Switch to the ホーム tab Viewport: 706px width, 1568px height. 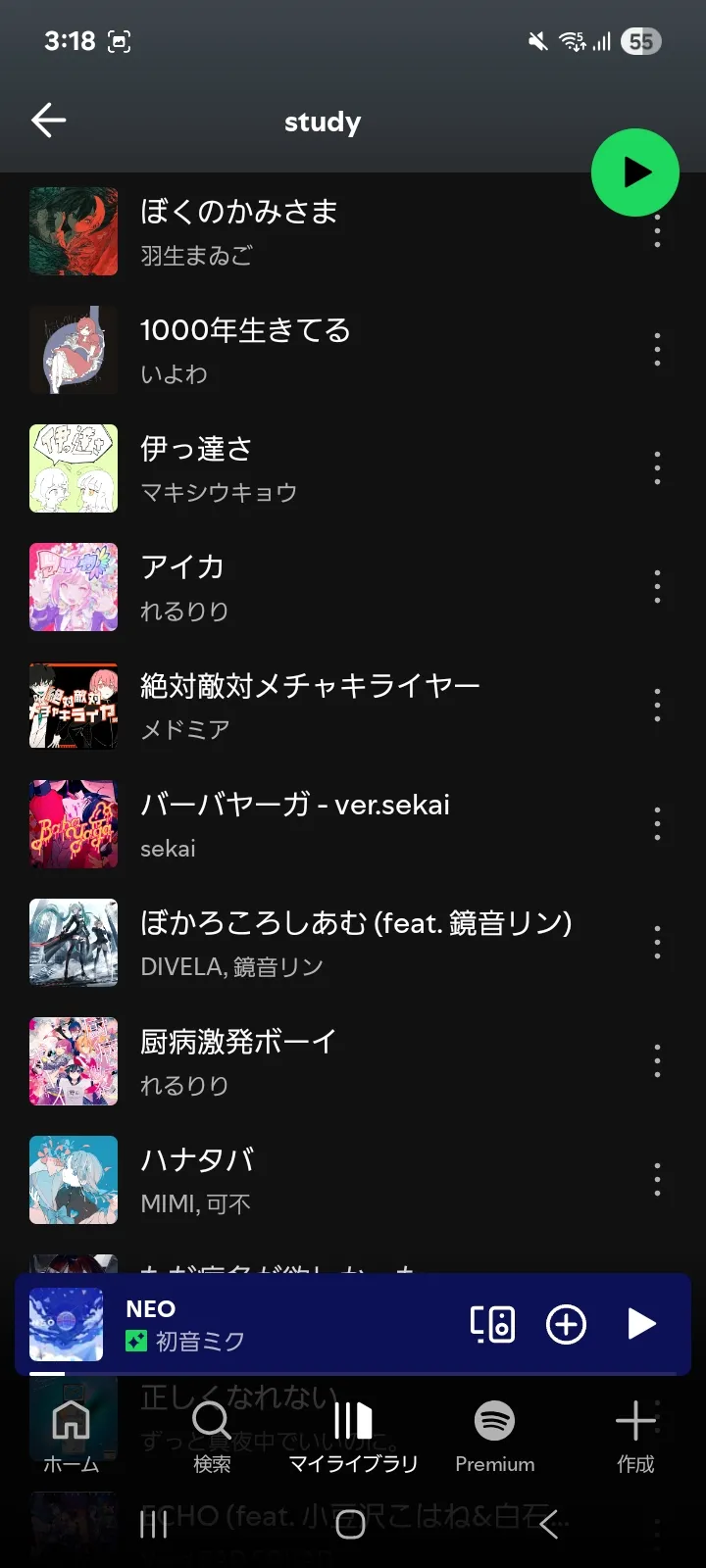[71, 1436]
